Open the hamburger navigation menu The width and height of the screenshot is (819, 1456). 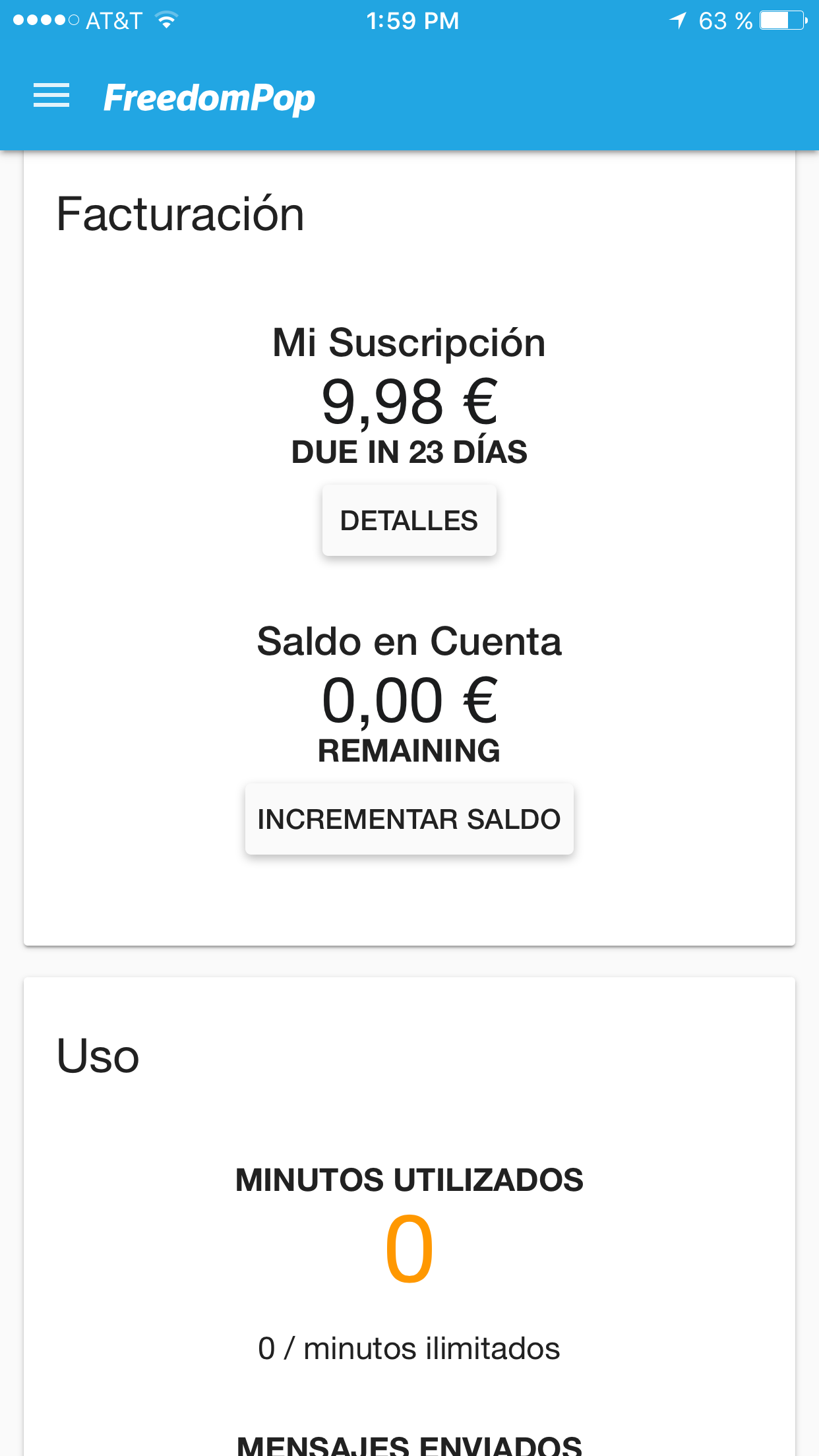[x=51, y=96]
